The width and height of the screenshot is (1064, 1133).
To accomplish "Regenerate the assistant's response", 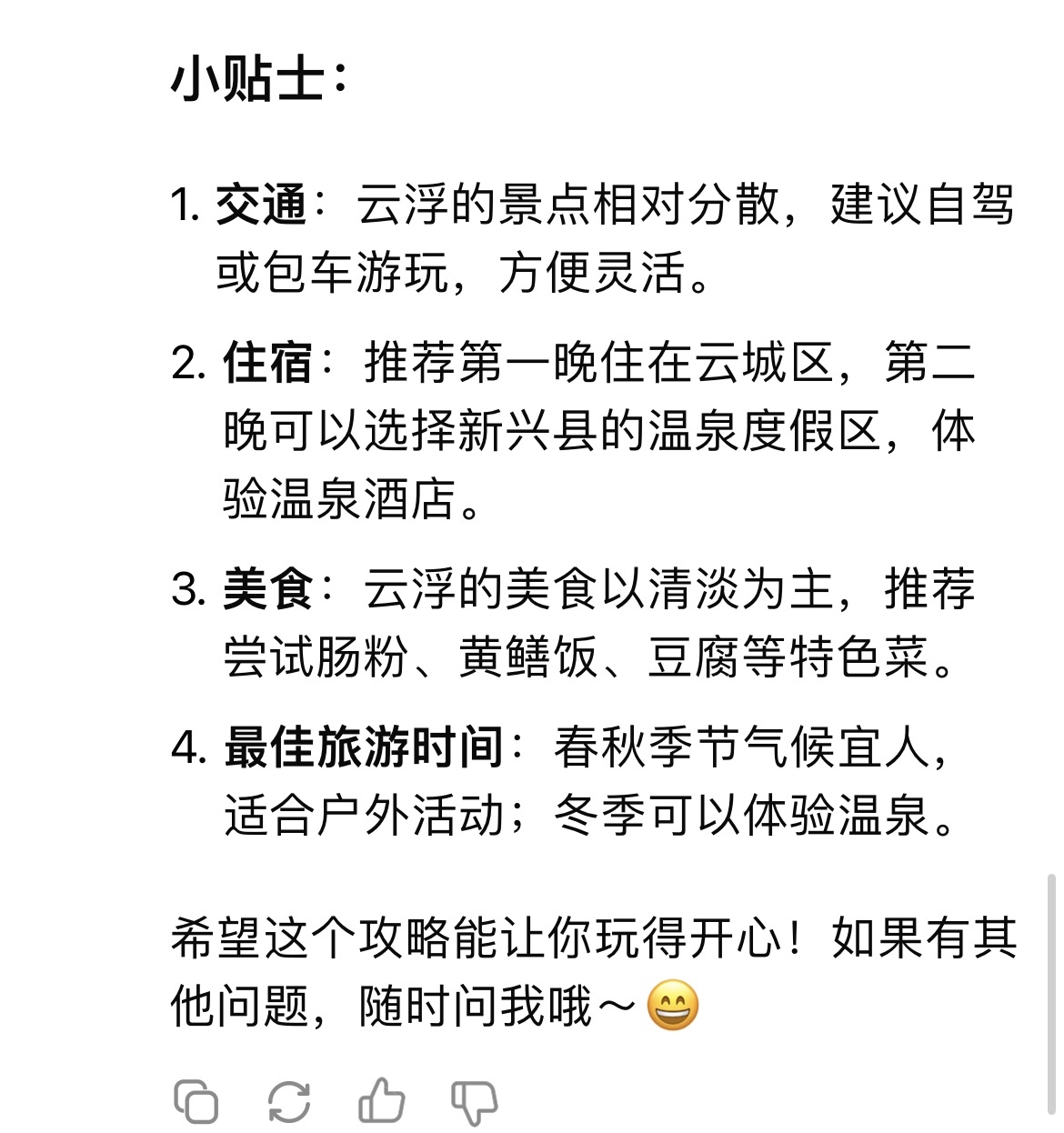I will pos(289,1101).
